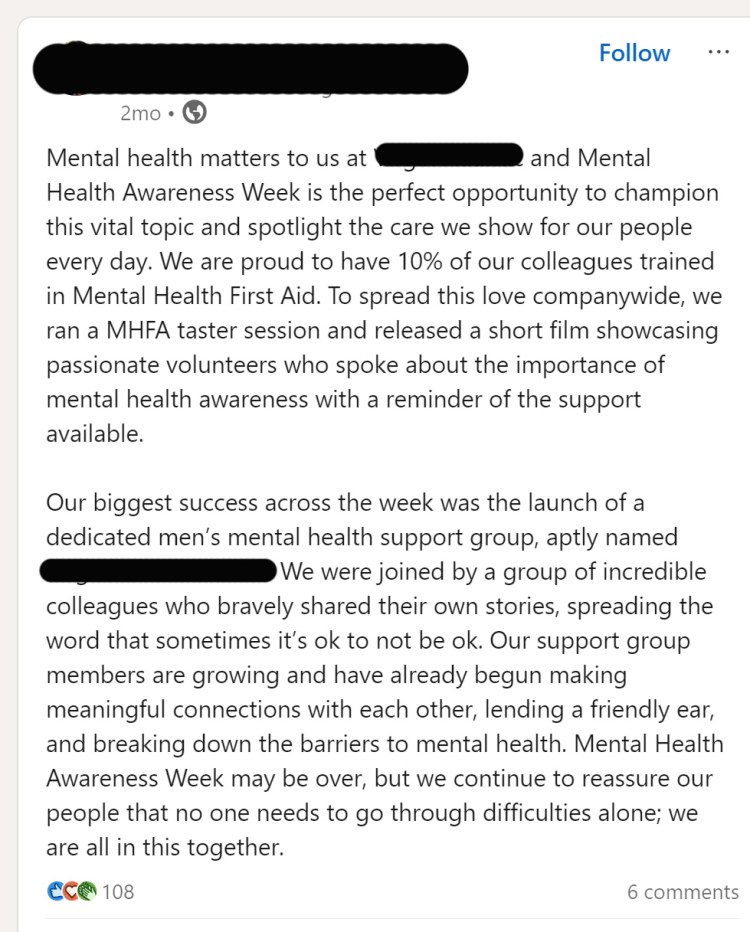View the 108 reactions list
Screen dimensions: 750x932
[91, 891]
